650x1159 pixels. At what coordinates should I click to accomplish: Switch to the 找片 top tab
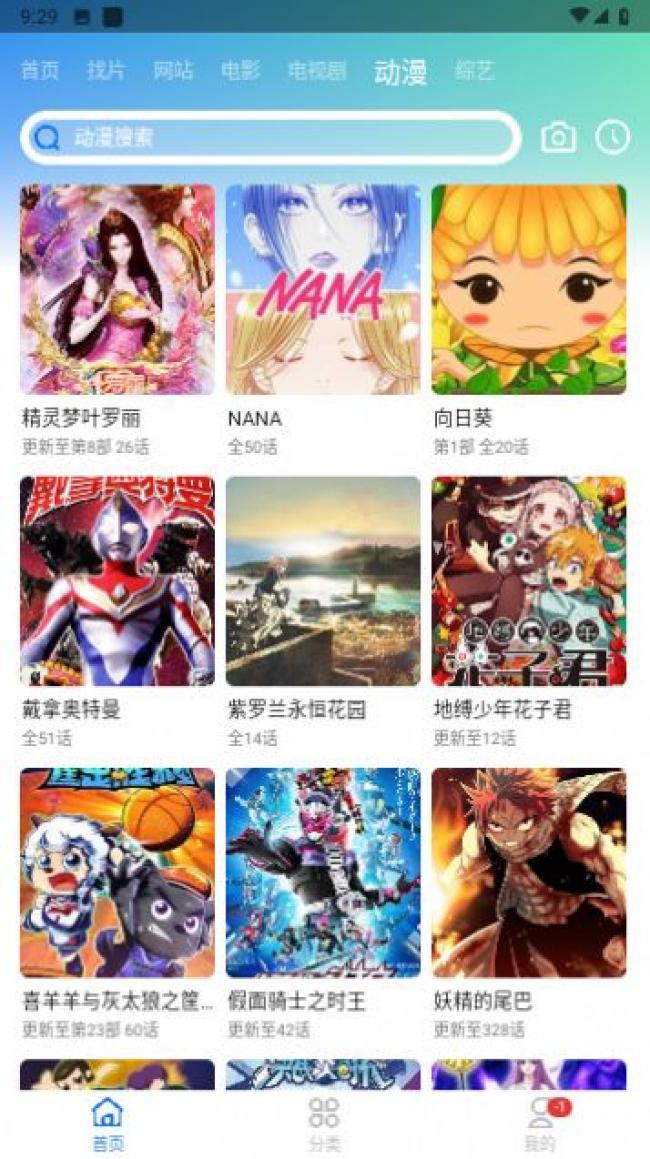click(106, 71)
